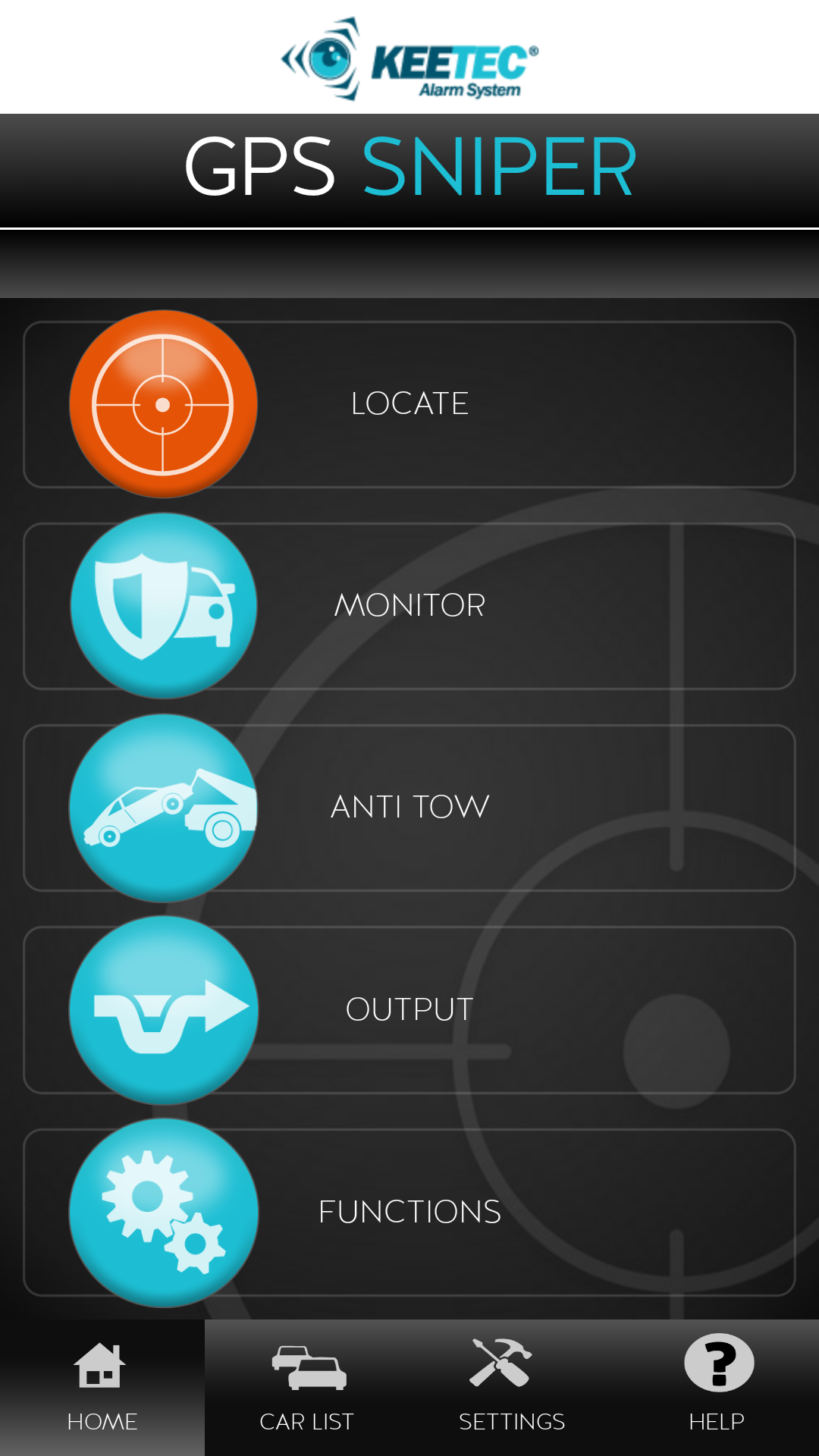The height and width of the screenshot is (1456, 819).
Task: Open the Anti Tow menu
Action: tap(409, 808)
